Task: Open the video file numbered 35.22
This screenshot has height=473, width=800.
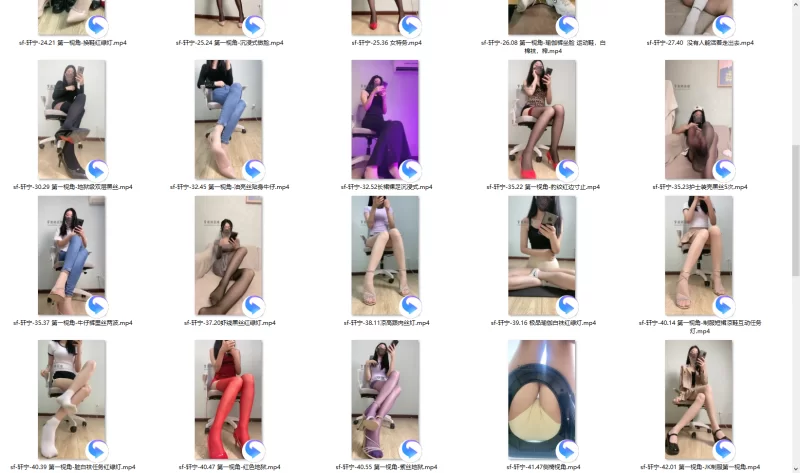Action: click(542, 120)
